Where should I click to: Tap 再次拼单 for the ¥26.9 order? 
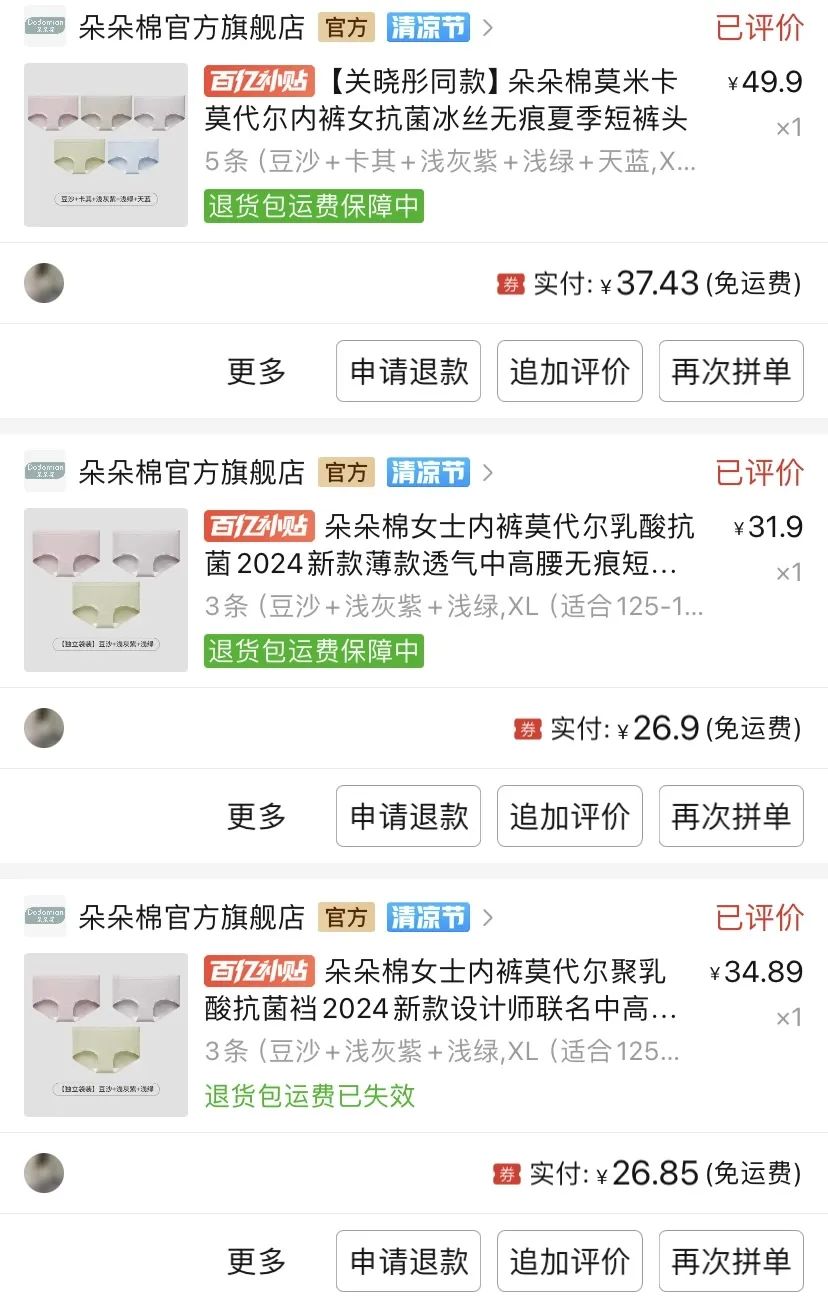(x=731, y=817)
